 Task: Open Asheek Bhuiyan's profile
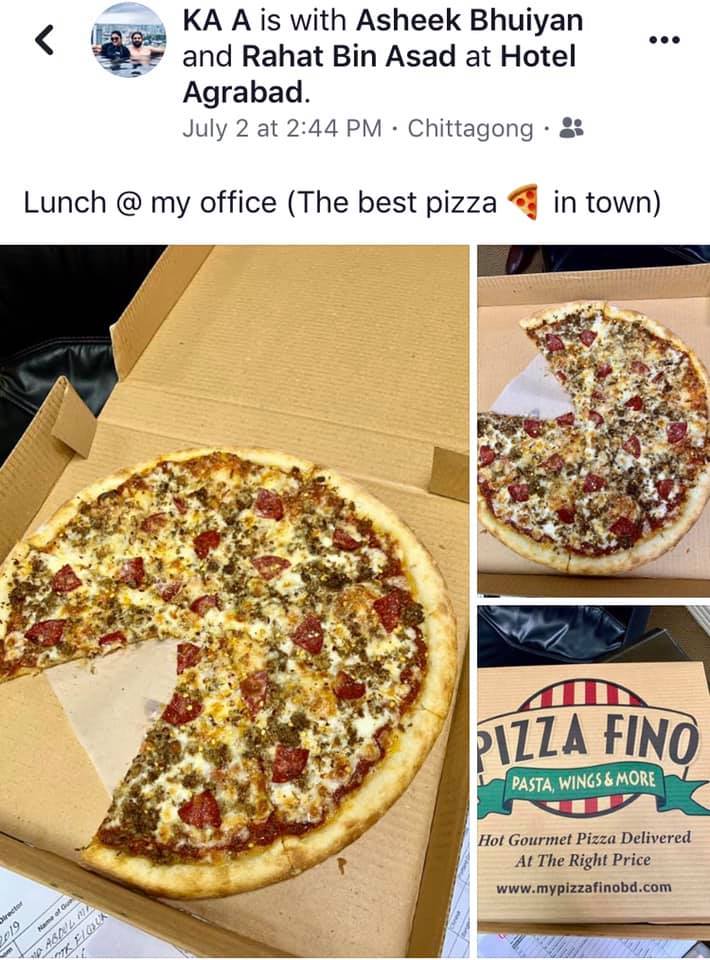pyautogui.click(x=469, y=21)
